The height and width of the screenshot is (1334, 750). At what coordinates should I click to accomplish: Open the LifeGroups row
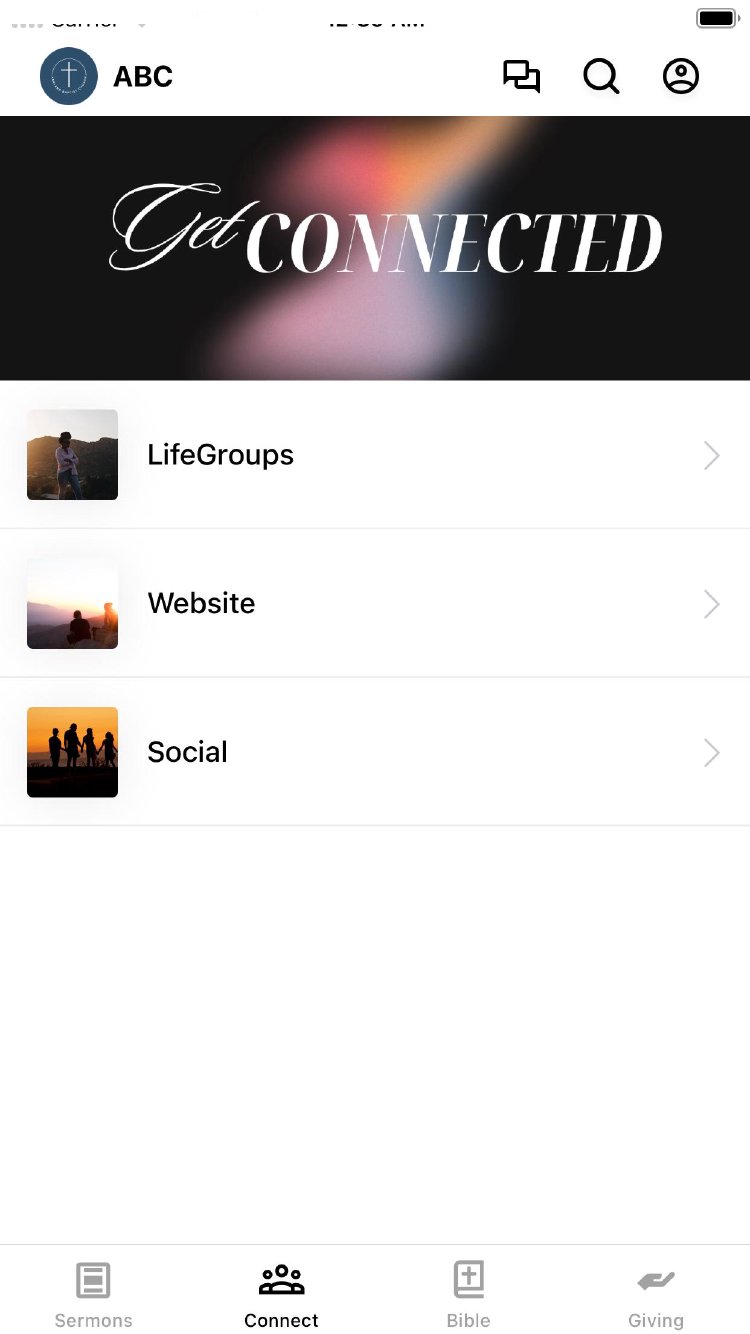375,455
